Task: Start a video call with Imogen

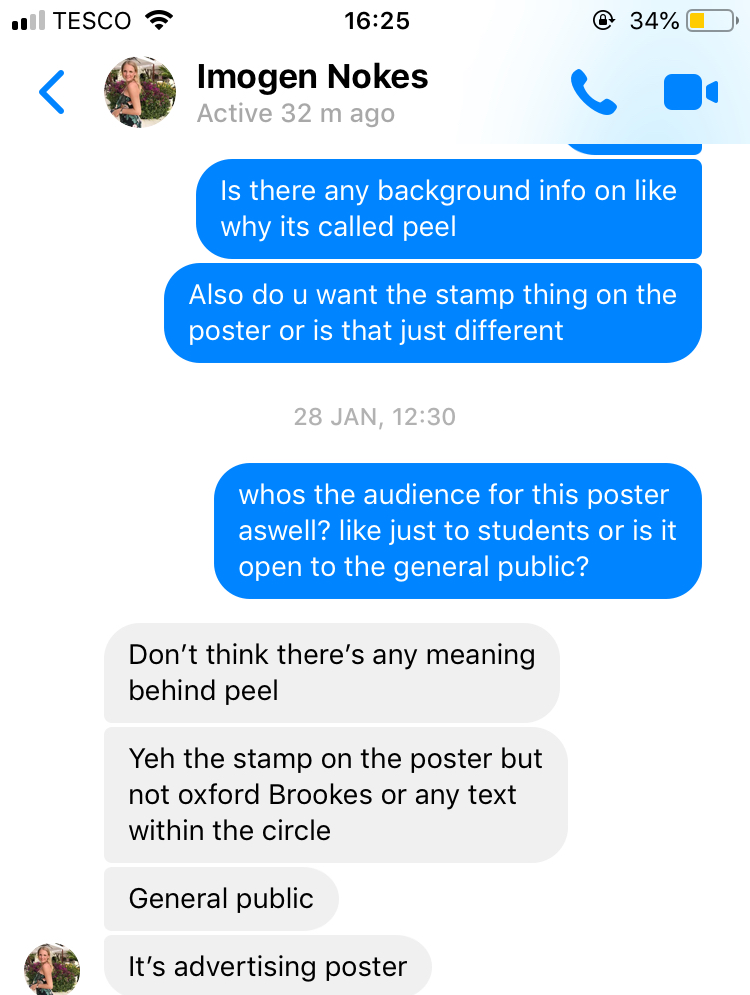Action: 690,93
